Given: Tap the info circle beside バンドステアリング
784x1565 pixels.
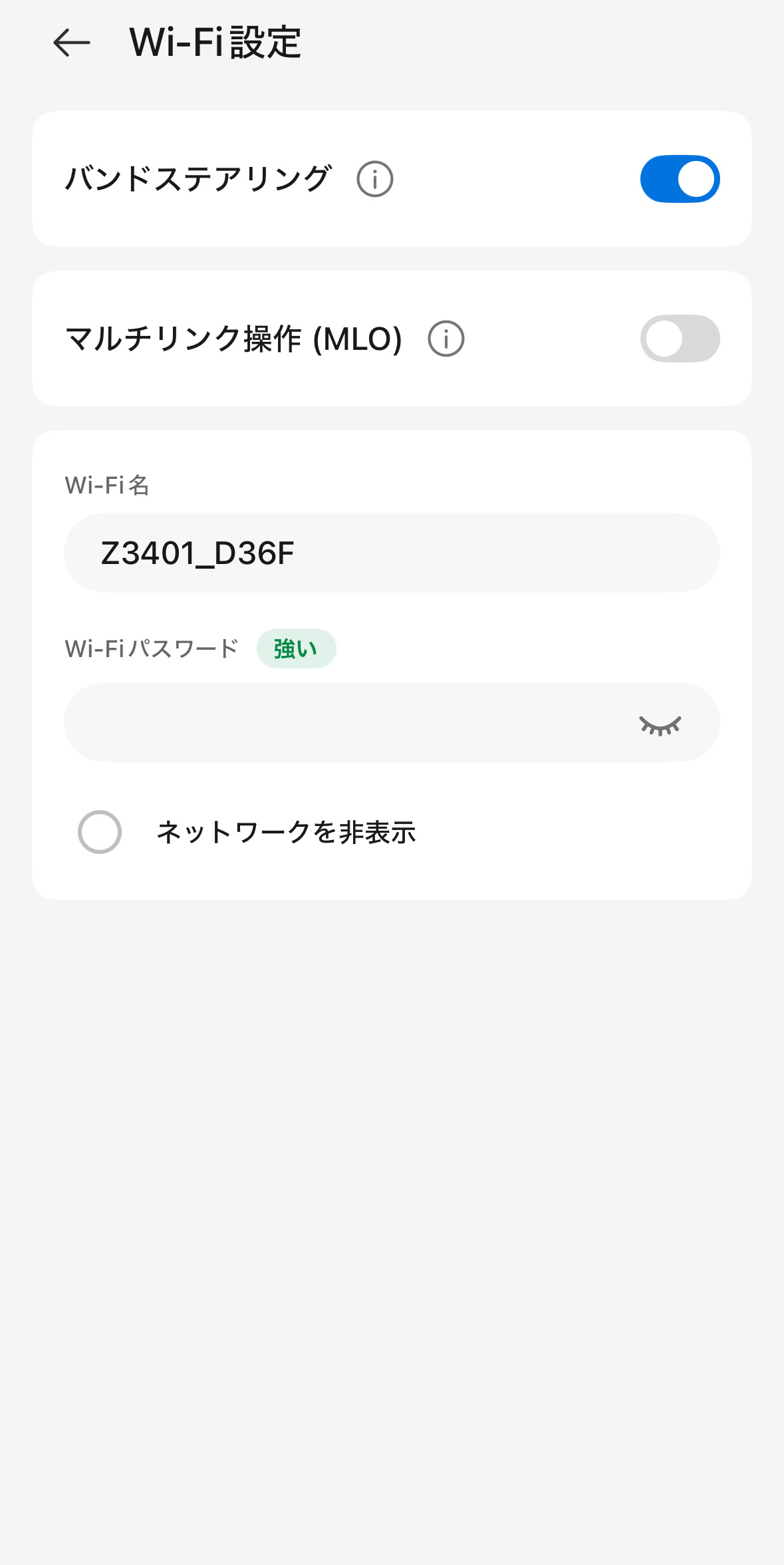Looking at the screenshot, I should (376, 178).
